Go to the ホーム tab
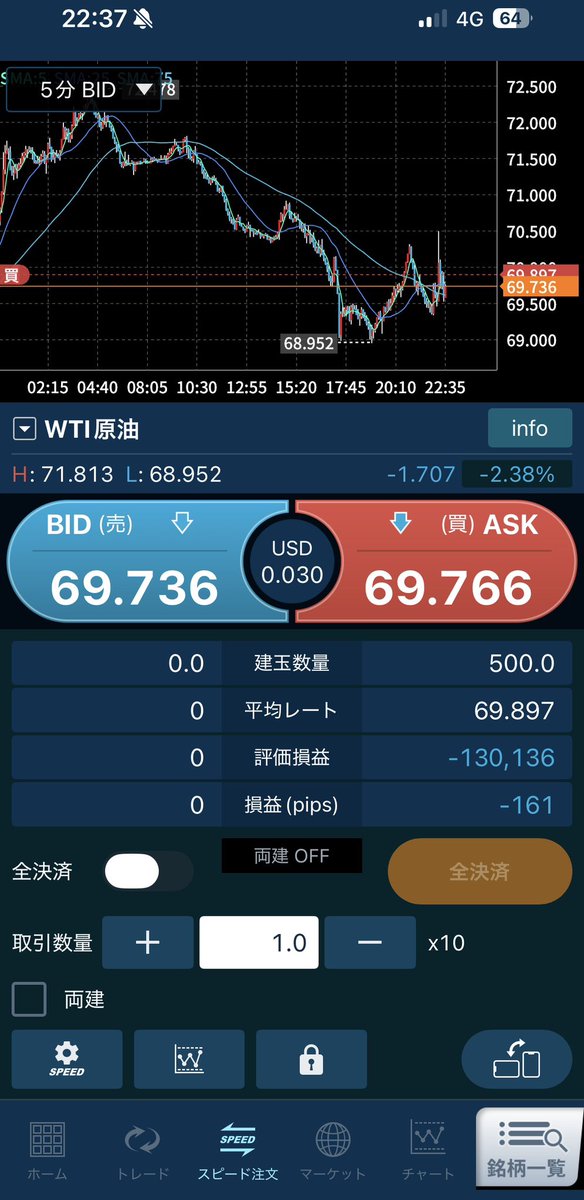The width and height of the screenshot is (584, 1200). pyautogui.click(x=48, y=1151)
